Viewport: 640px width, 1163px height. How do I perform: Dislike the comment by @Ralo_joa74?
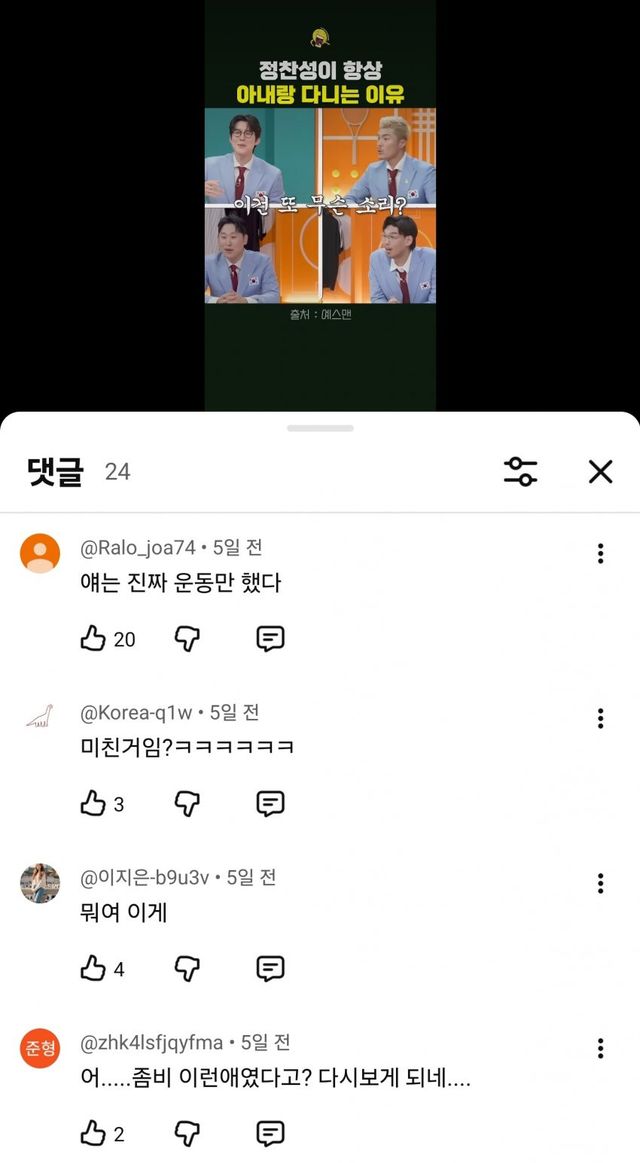click(x=187, y=639)
